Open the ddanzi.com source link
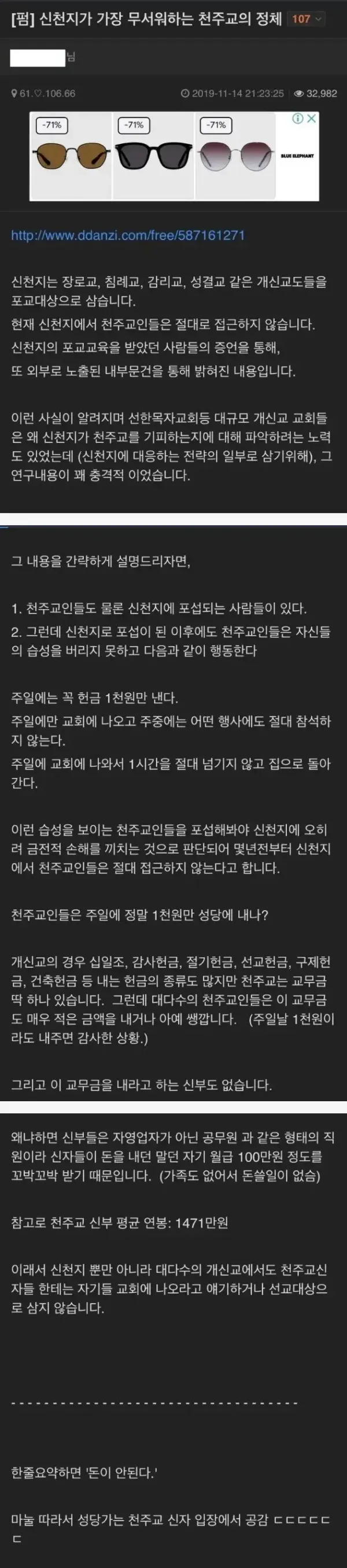 [x=128, y=235]
